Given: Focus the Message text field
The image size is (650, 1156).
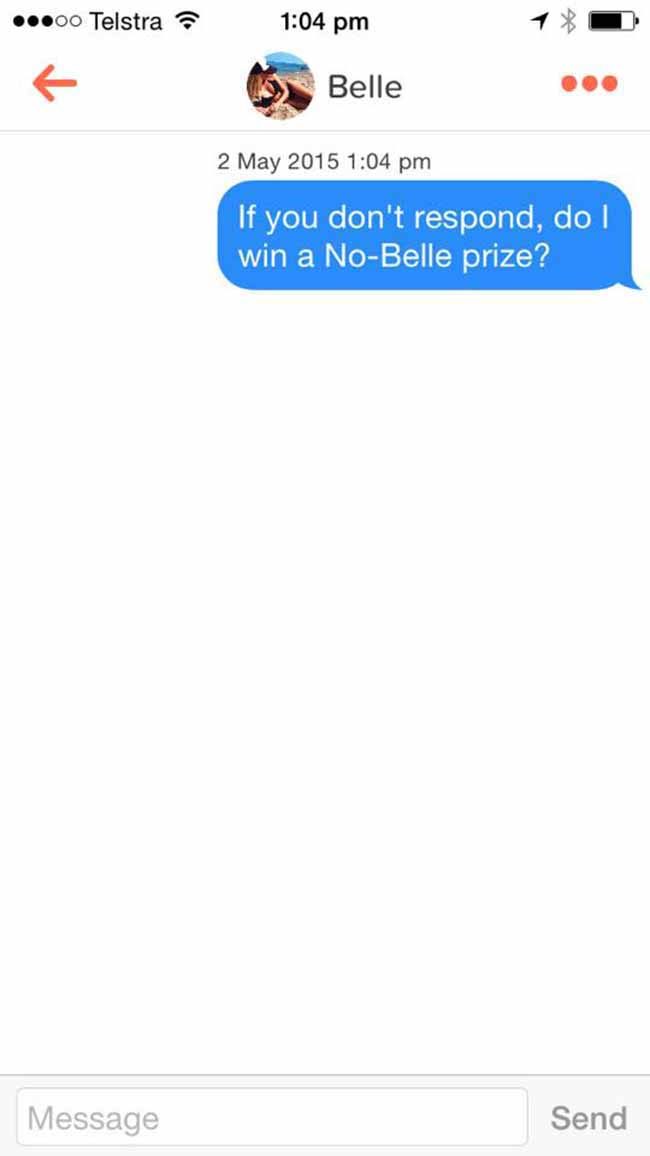Looking at the screenshot, I should coord(272,1117).
